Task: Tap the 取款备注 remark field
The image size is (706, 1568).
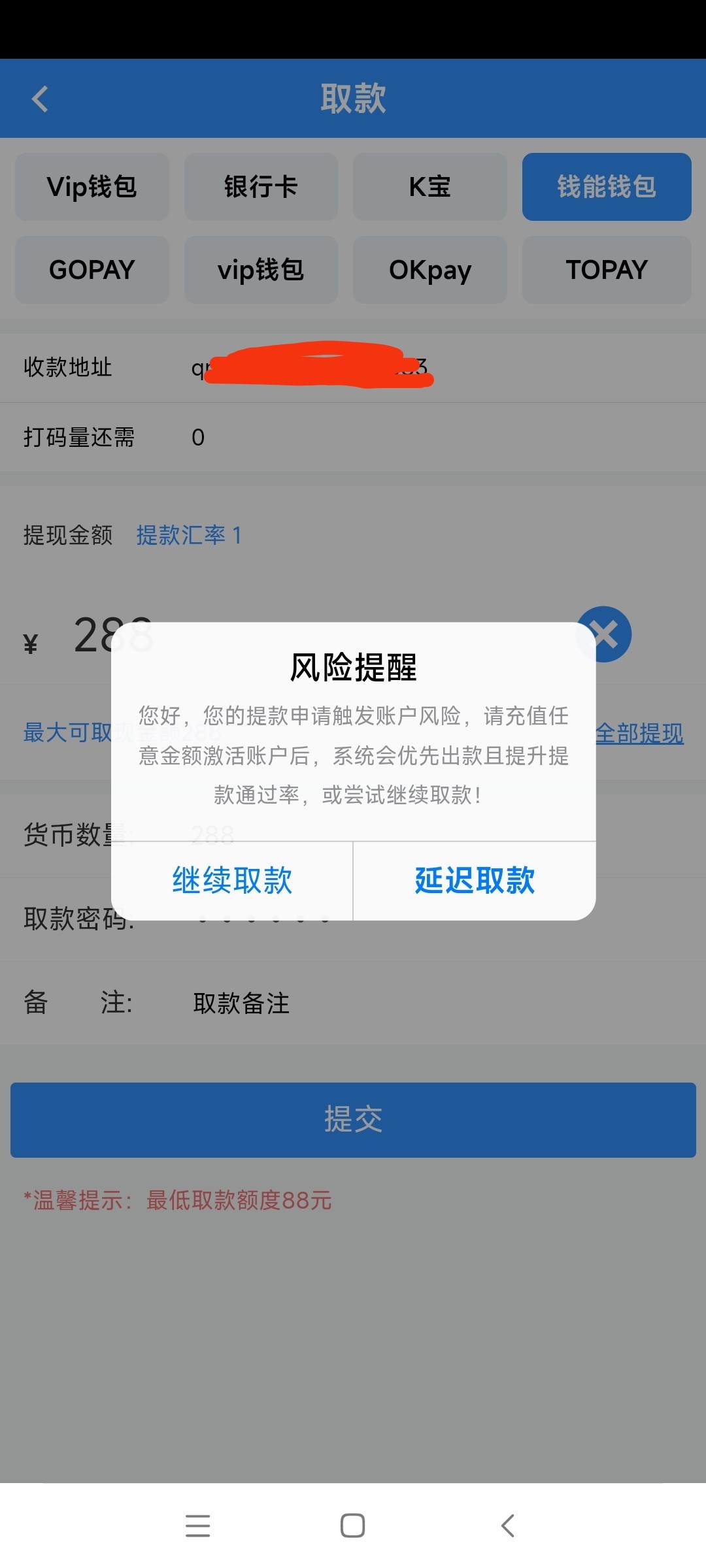Action: click(x=242, y=1003)
